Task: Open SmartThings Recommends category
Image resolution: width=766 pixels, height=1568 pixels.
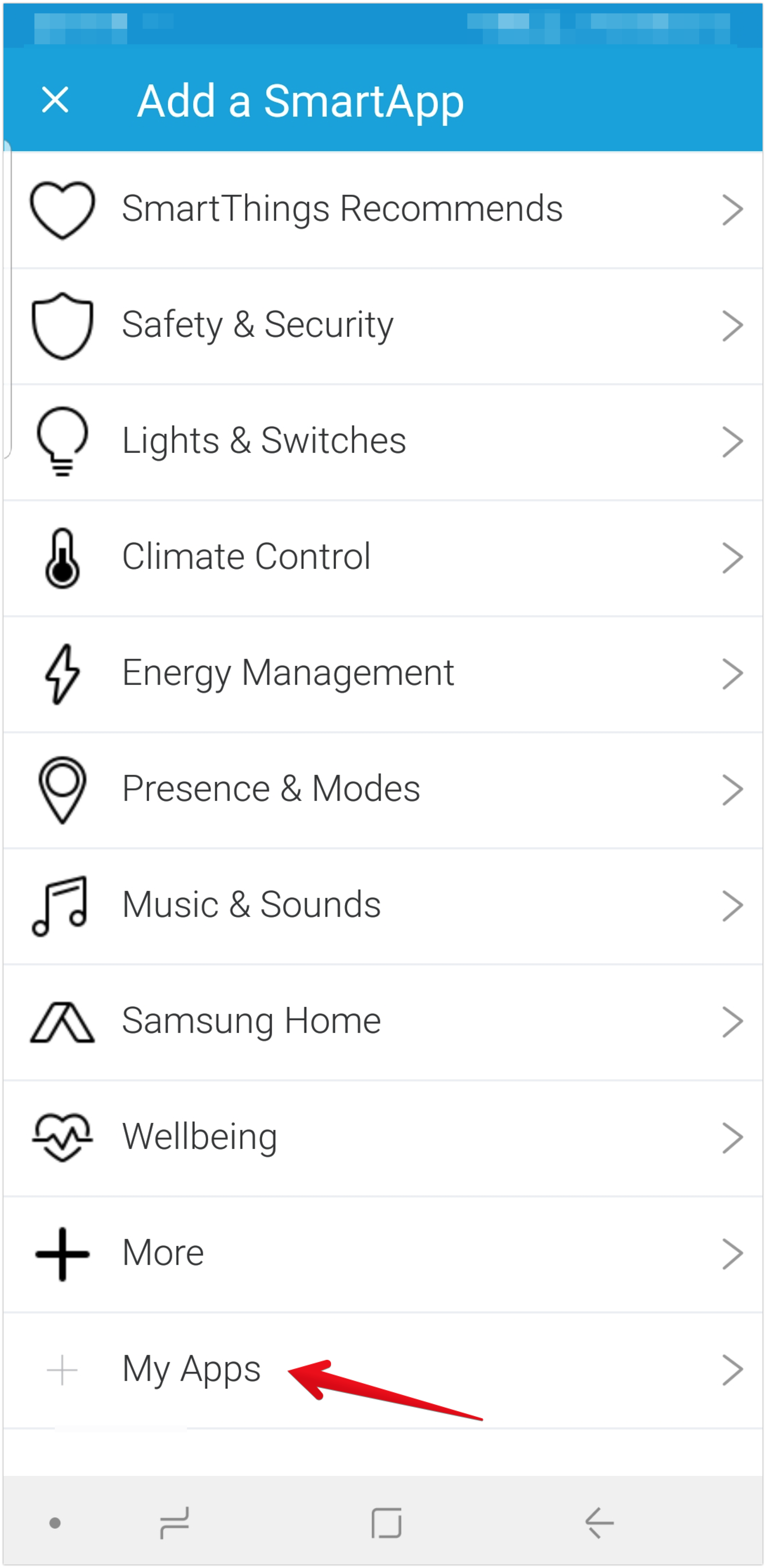Action: (383, 210)
